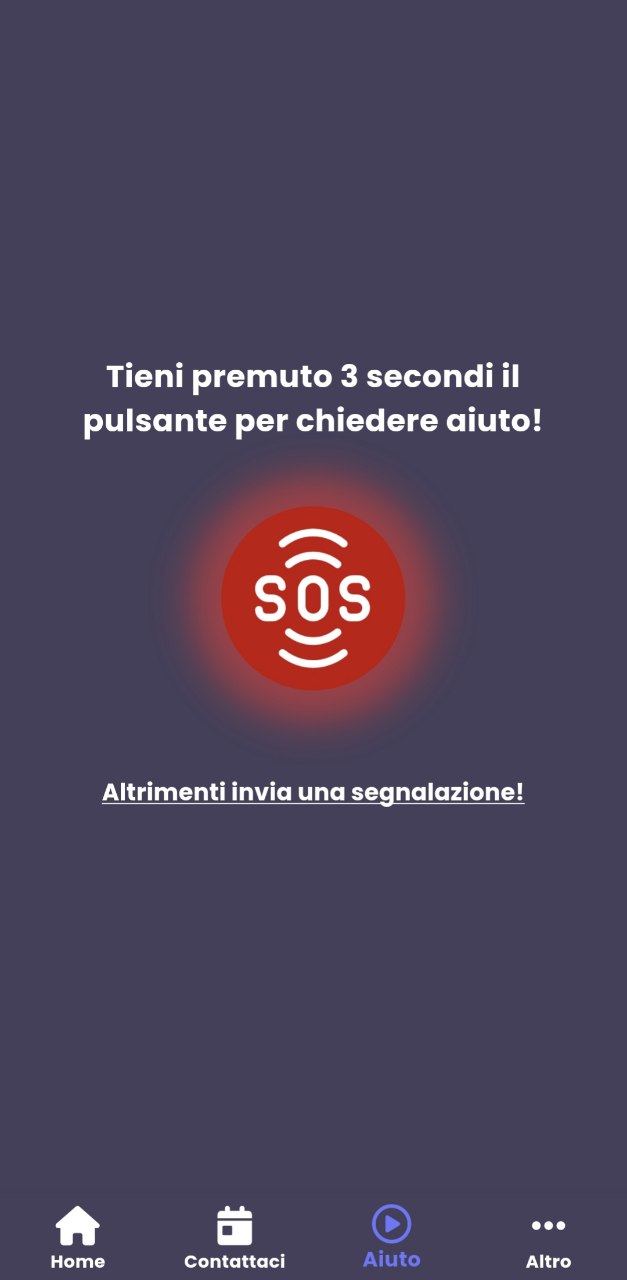Go to the Home tab
This screenshot has width=627, height=1280.
(78, 1238)
